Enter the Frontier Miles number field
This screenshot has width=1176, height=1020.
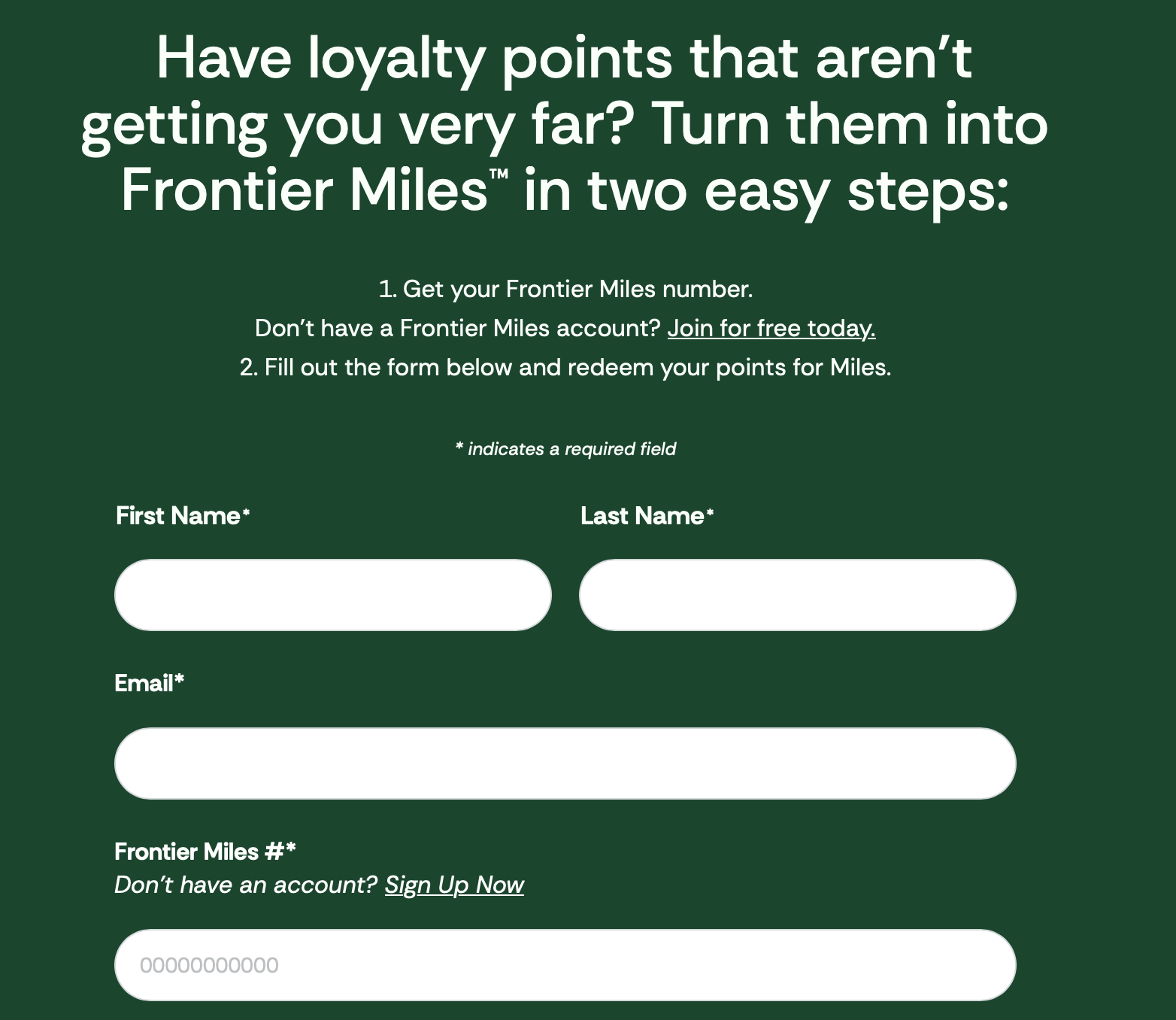565,964
